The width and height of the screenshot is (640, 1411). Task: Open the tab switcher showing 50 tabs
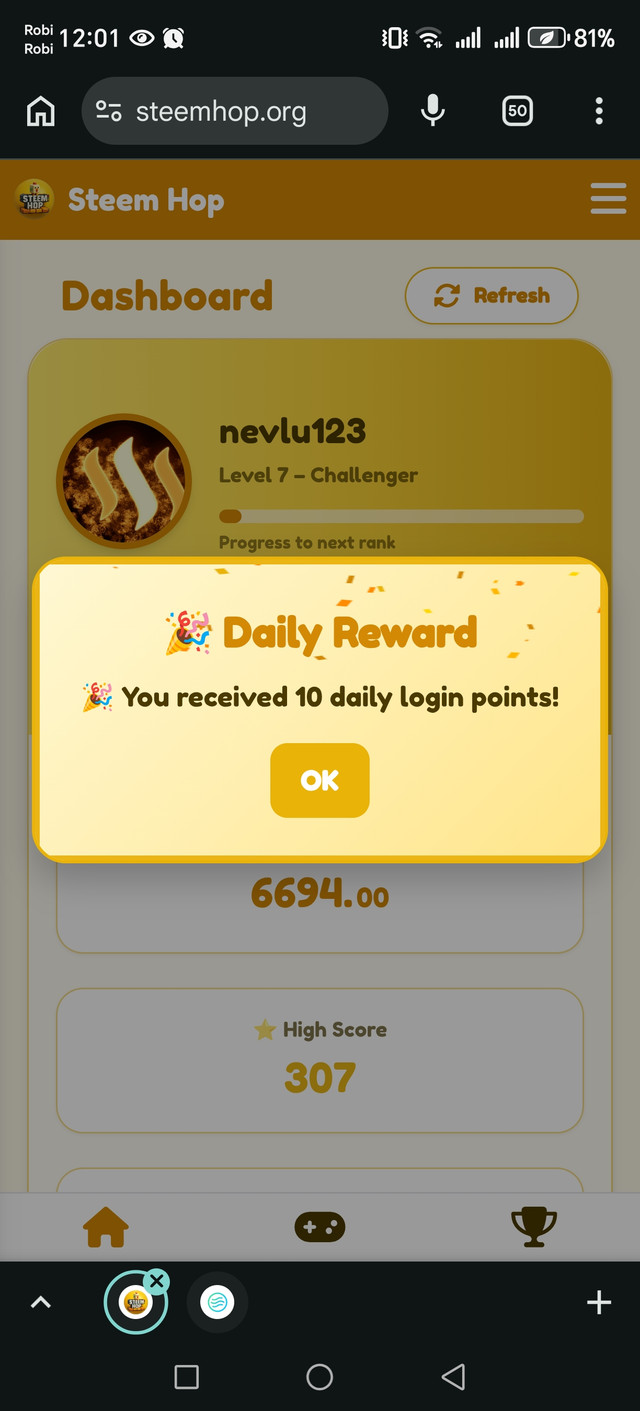(x=517, y=112)
